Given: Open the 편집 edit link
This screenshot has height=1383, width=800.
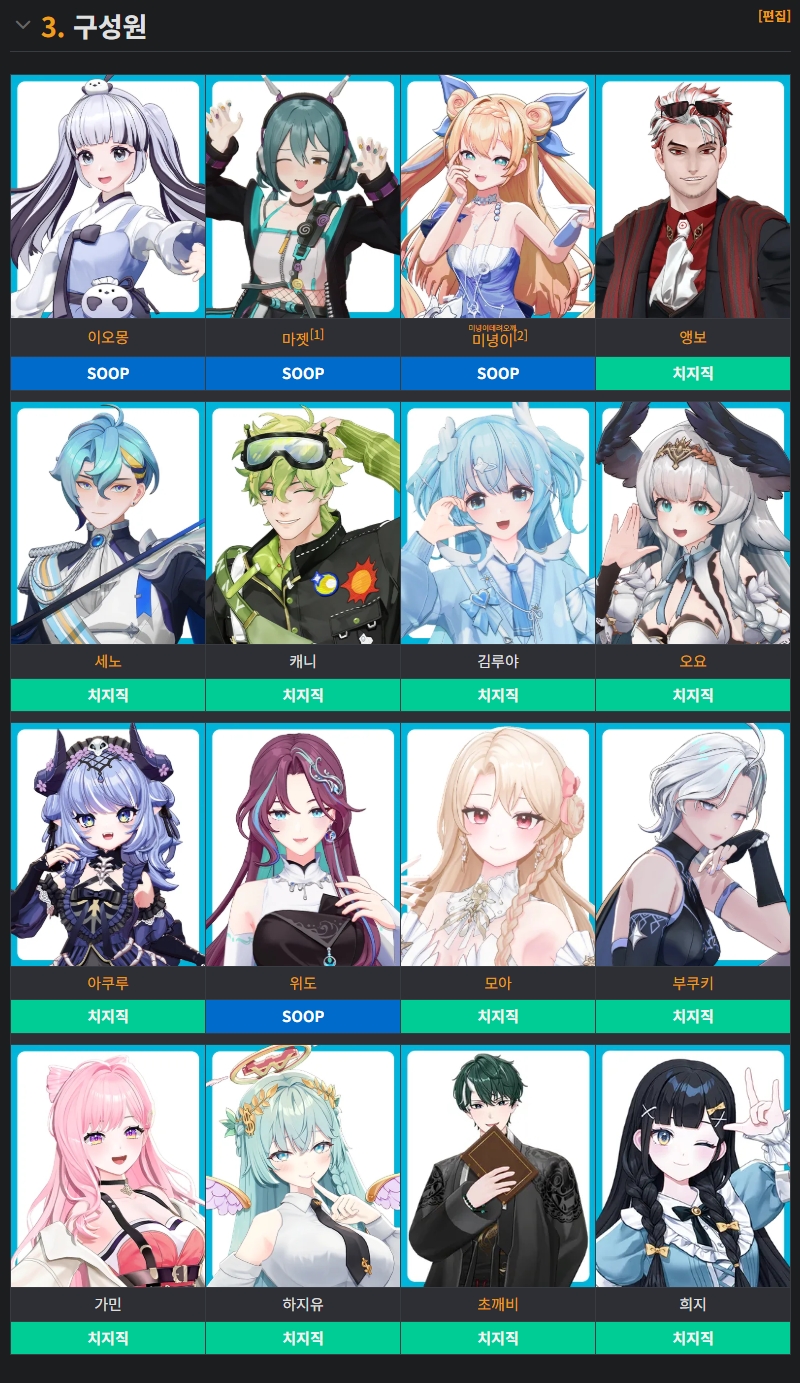Looking at the screenshot, I should click(x=774, y=16).
